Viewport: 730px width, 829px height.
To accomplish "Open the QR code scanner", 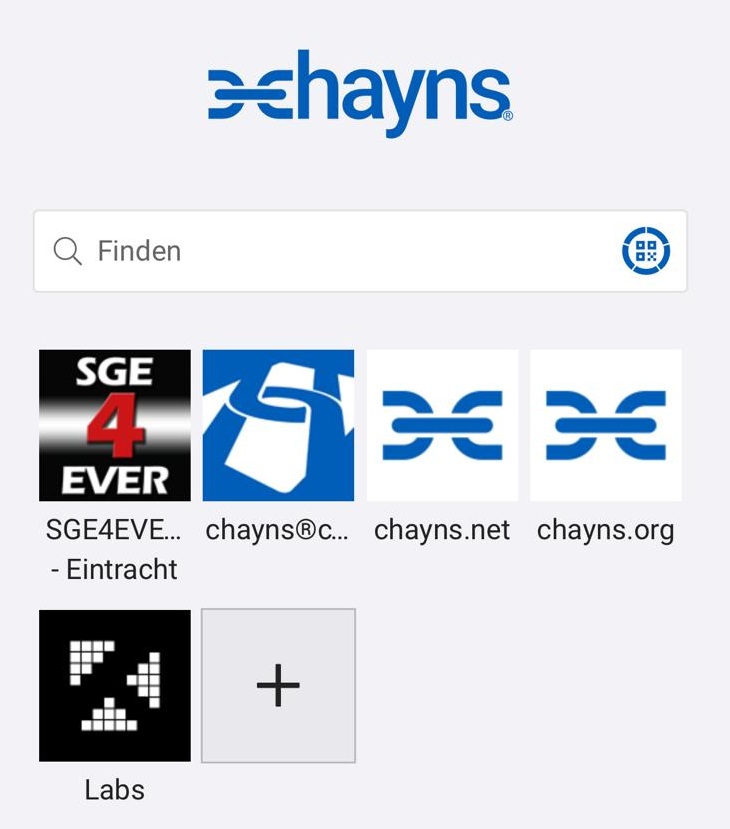I will pyautogui.click(x=645, y=251).
